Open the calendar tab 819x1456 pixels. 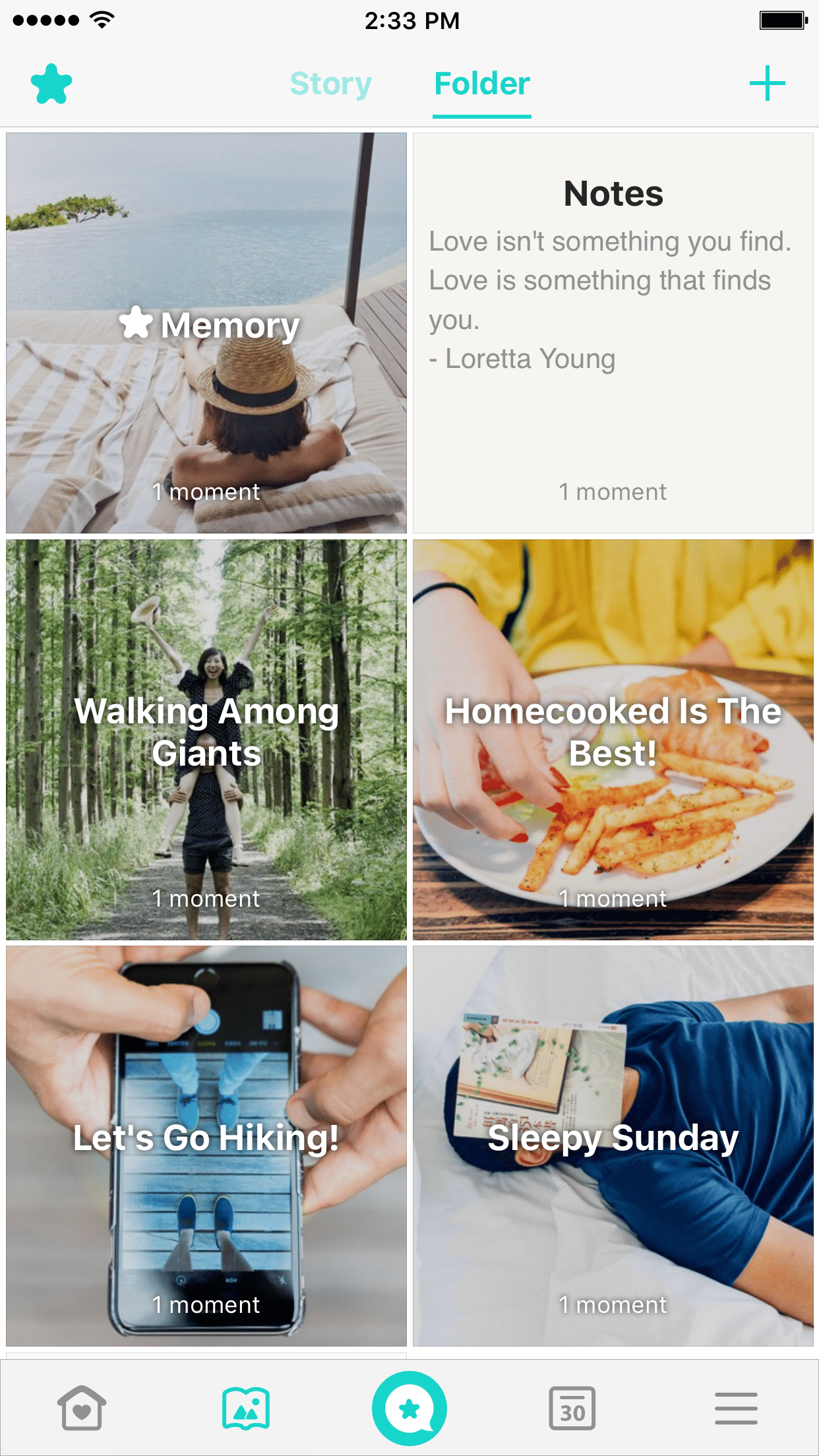(572, 1409)
